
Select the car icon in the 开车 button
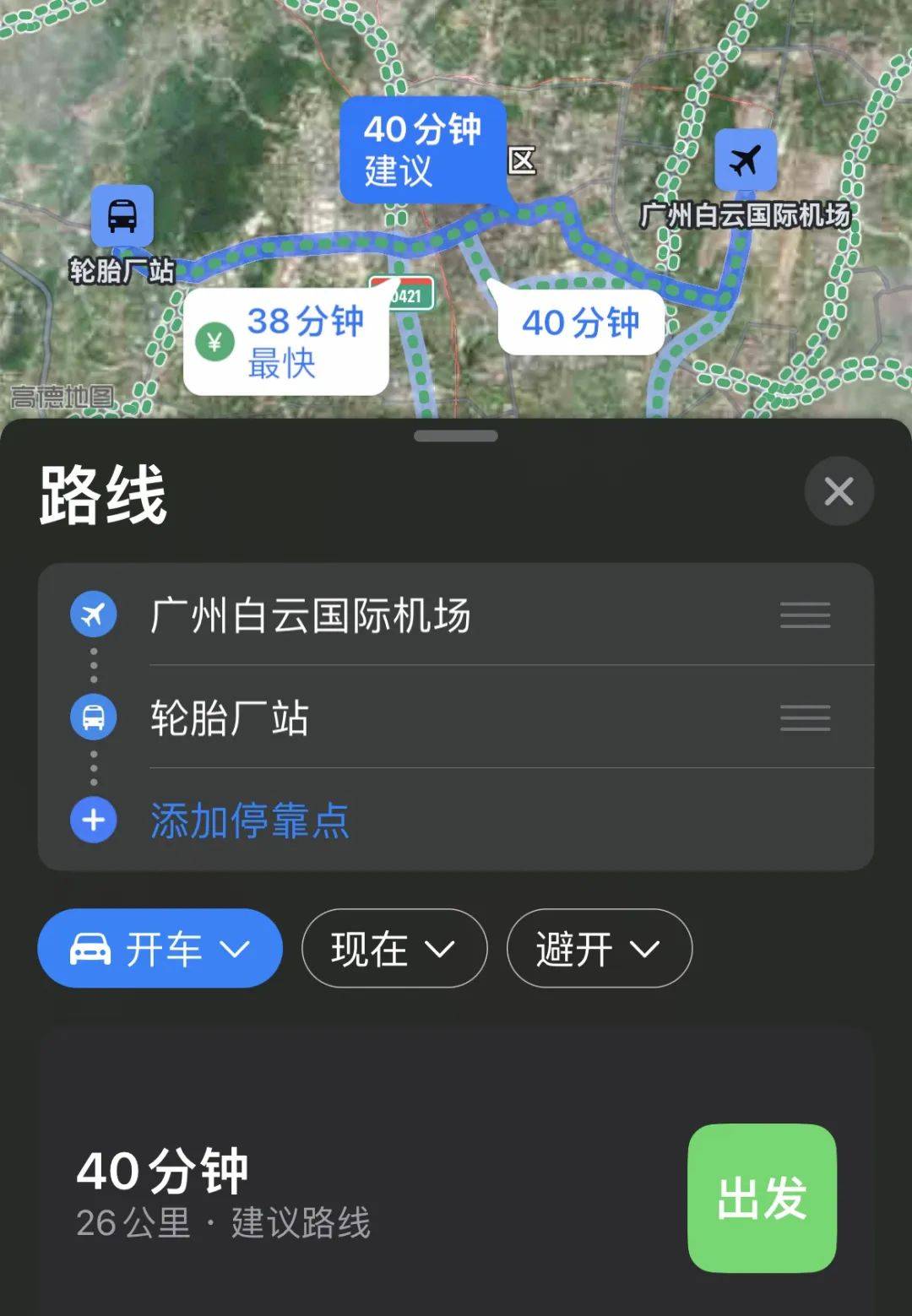coord(90,948)
